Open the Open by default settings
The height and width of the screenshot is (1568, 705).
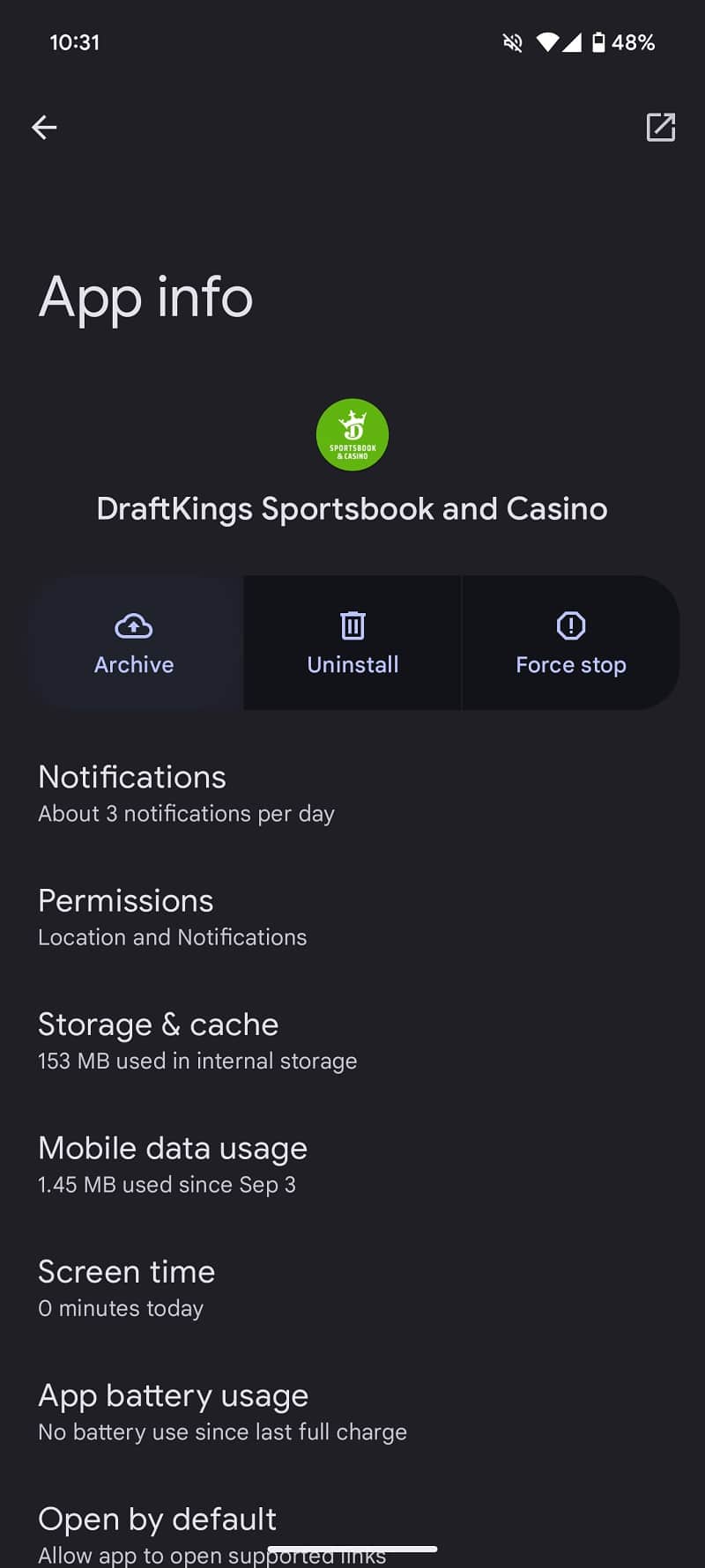352,1533
